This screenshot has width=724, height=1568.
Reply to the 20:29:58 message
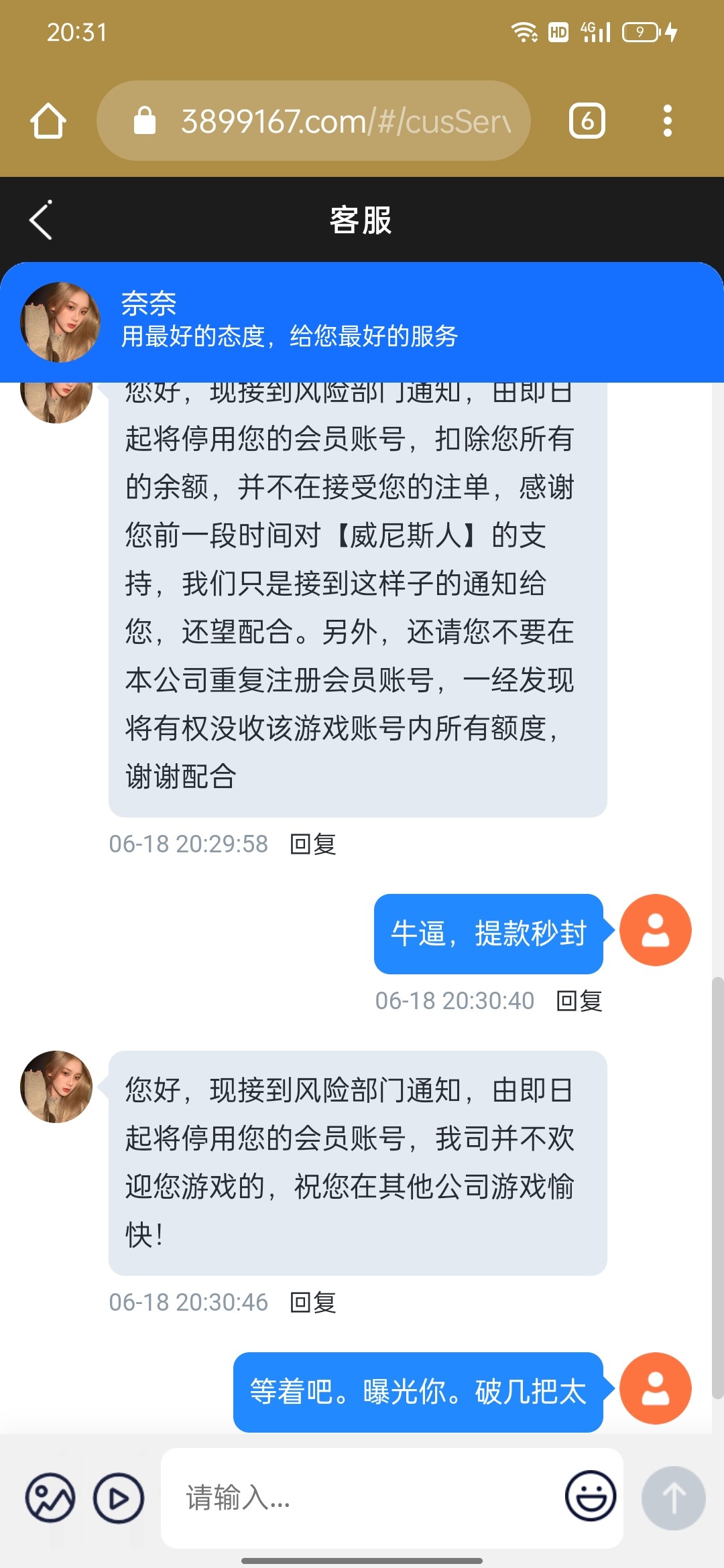[x=313, y=844]
